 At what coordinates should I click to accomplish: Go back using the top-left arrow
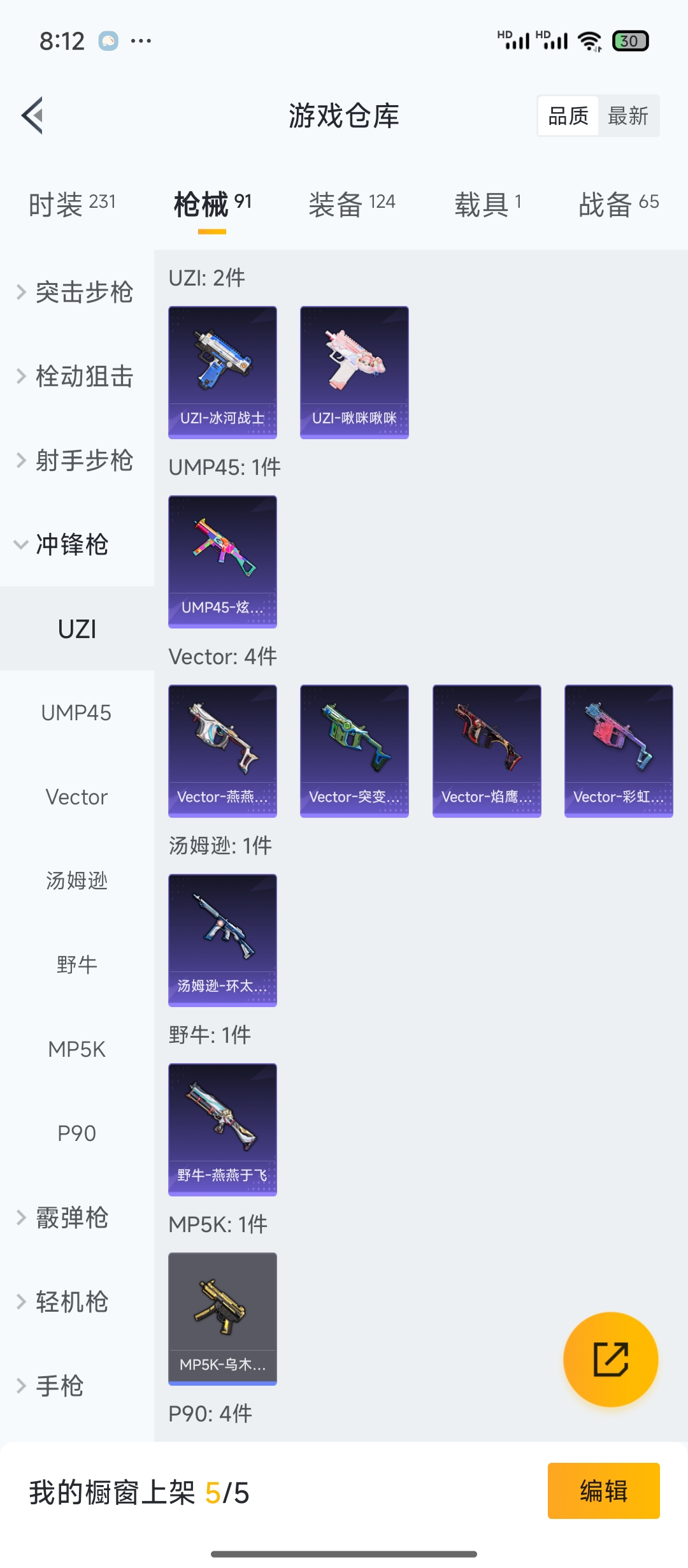tap(33, 116)
